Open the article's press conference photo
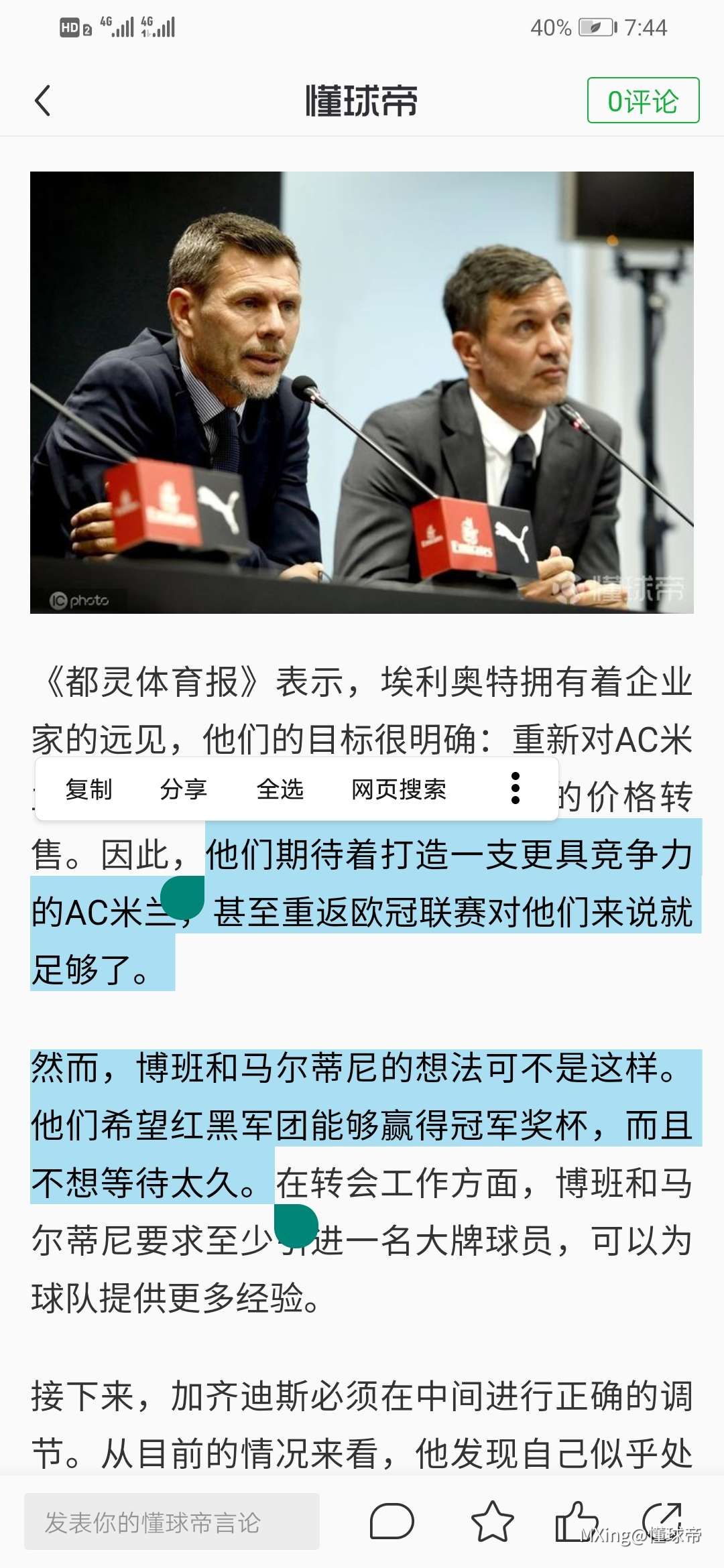The height and width of the screenshot is (1568, 724). [362, 393]
